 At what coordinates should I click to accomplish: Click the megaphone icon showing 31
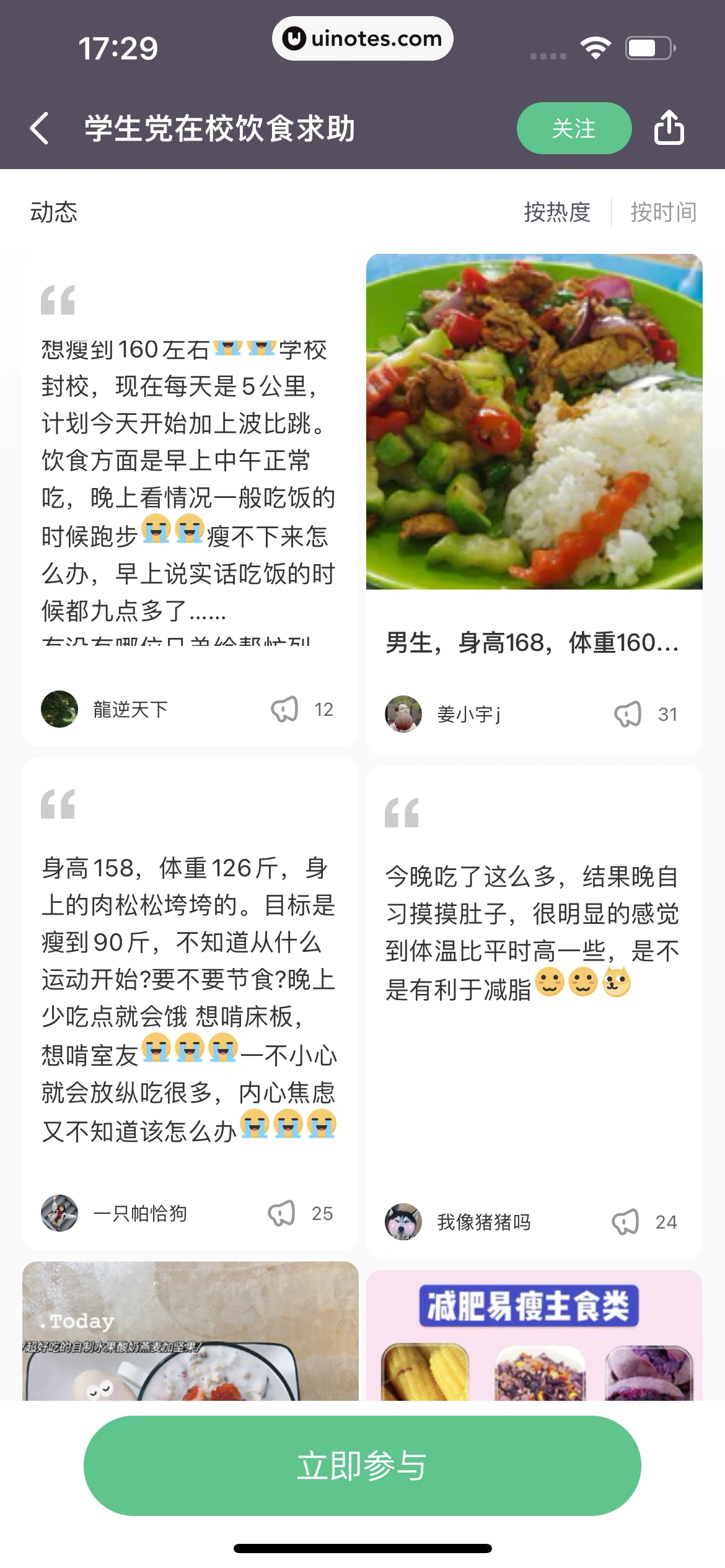coord(628,714)
